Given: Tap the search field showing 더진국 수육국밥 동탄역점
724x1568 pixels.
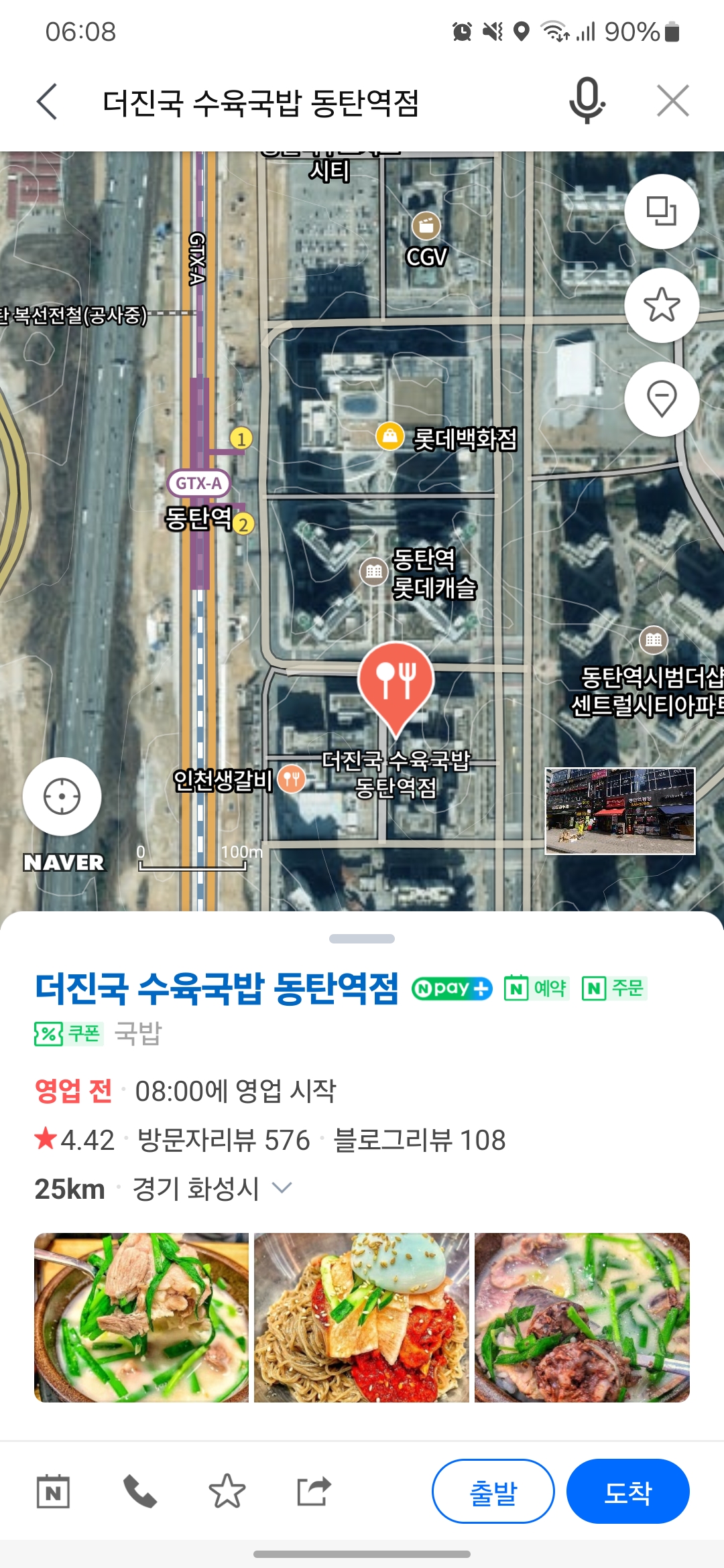Looking at the screenshot, I should 302,103.
